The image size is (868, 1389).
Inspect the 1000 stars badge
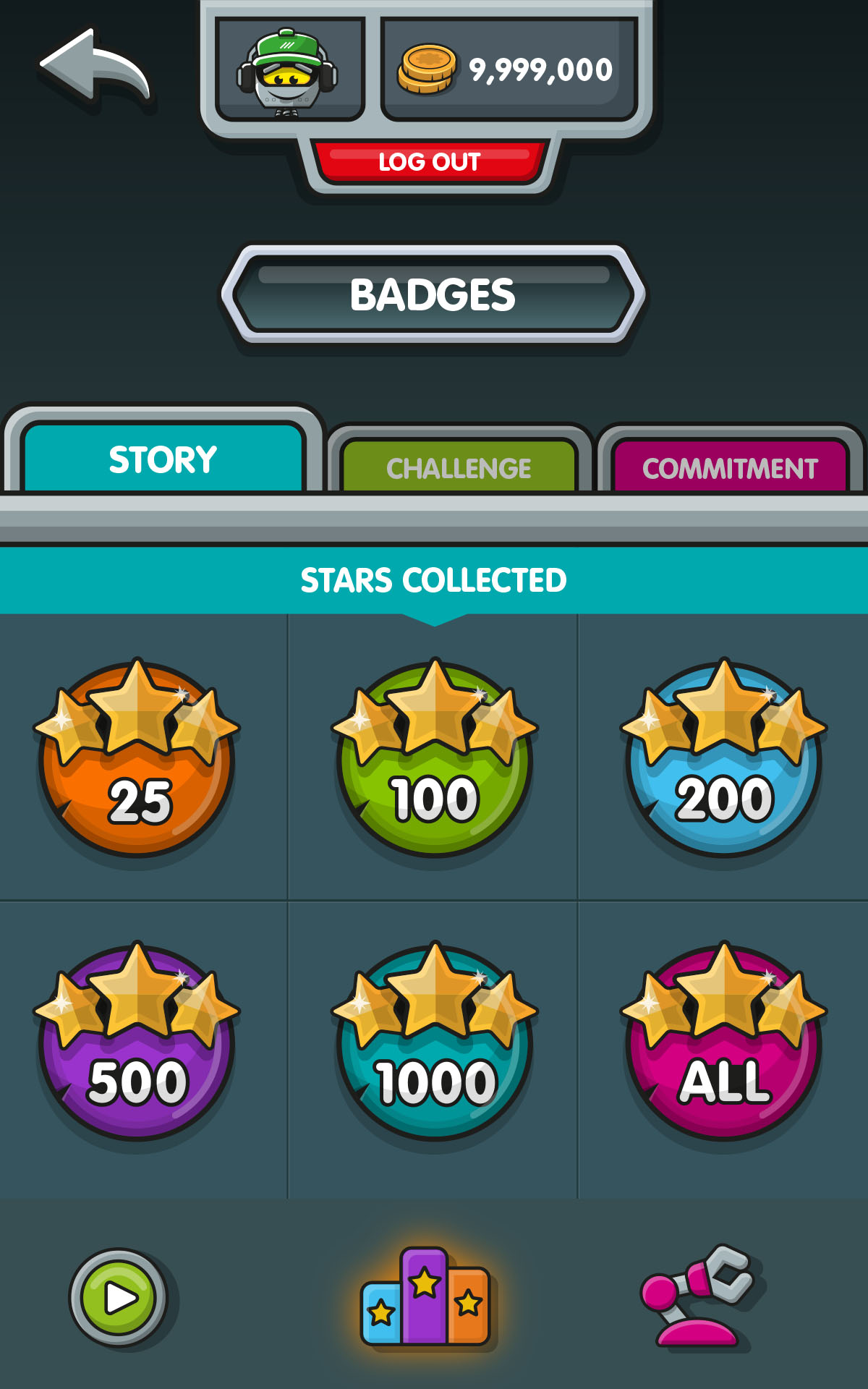434,1043
